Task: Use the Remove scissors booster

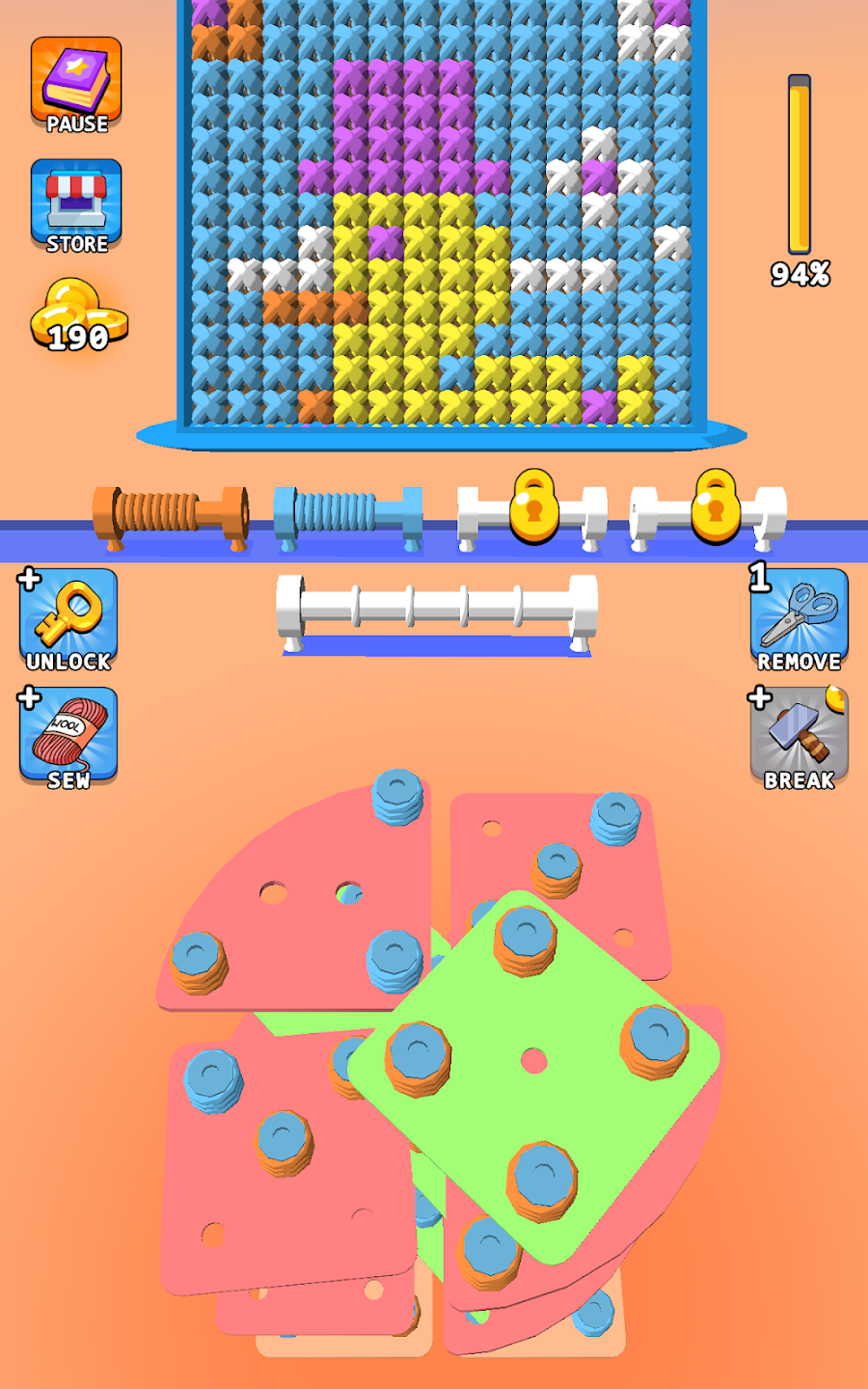Action: tap(799, 620)
